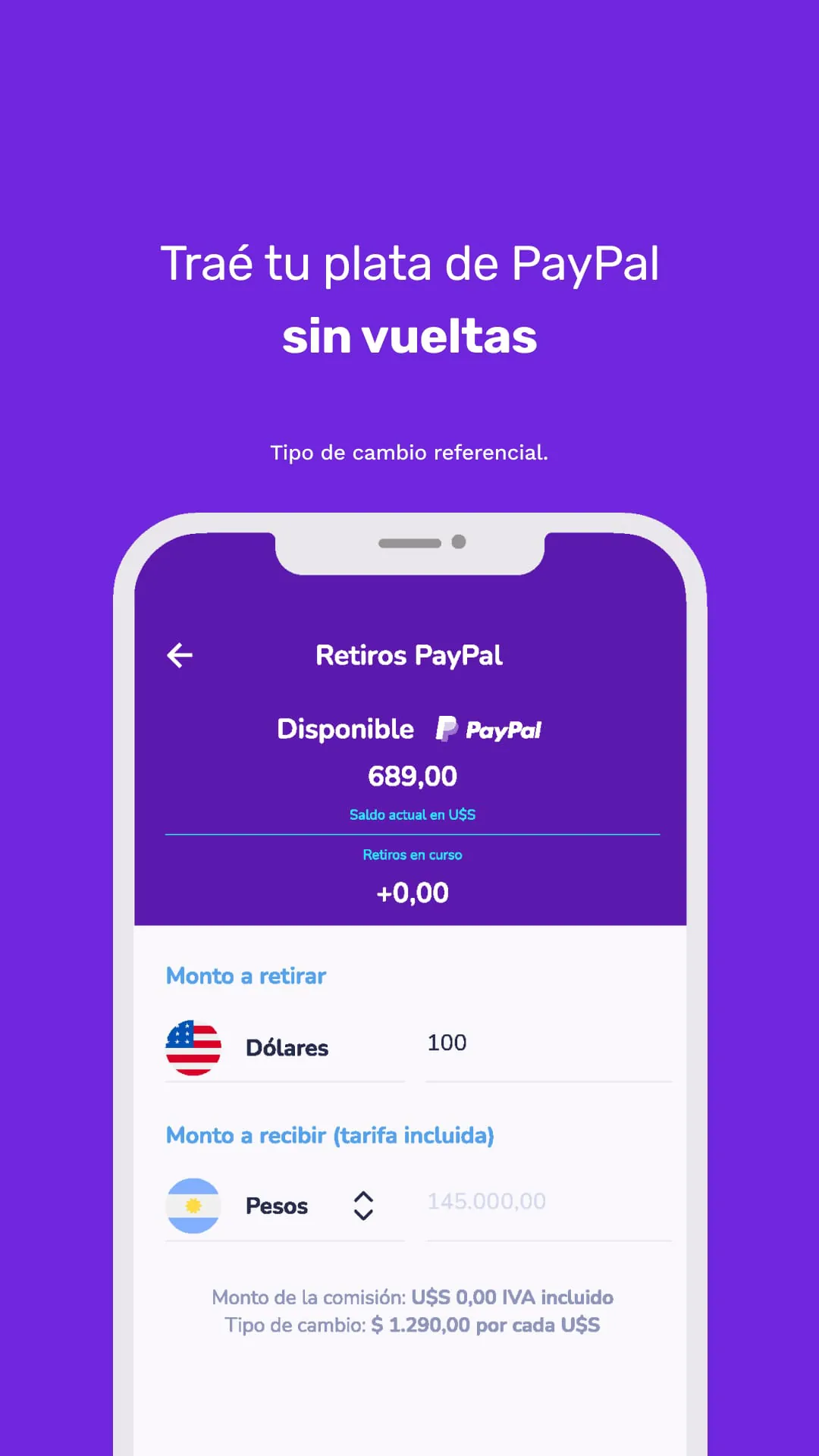Select the PayPal logo next to Disponible
The image size is (819, 1456).
pos(488,729)
